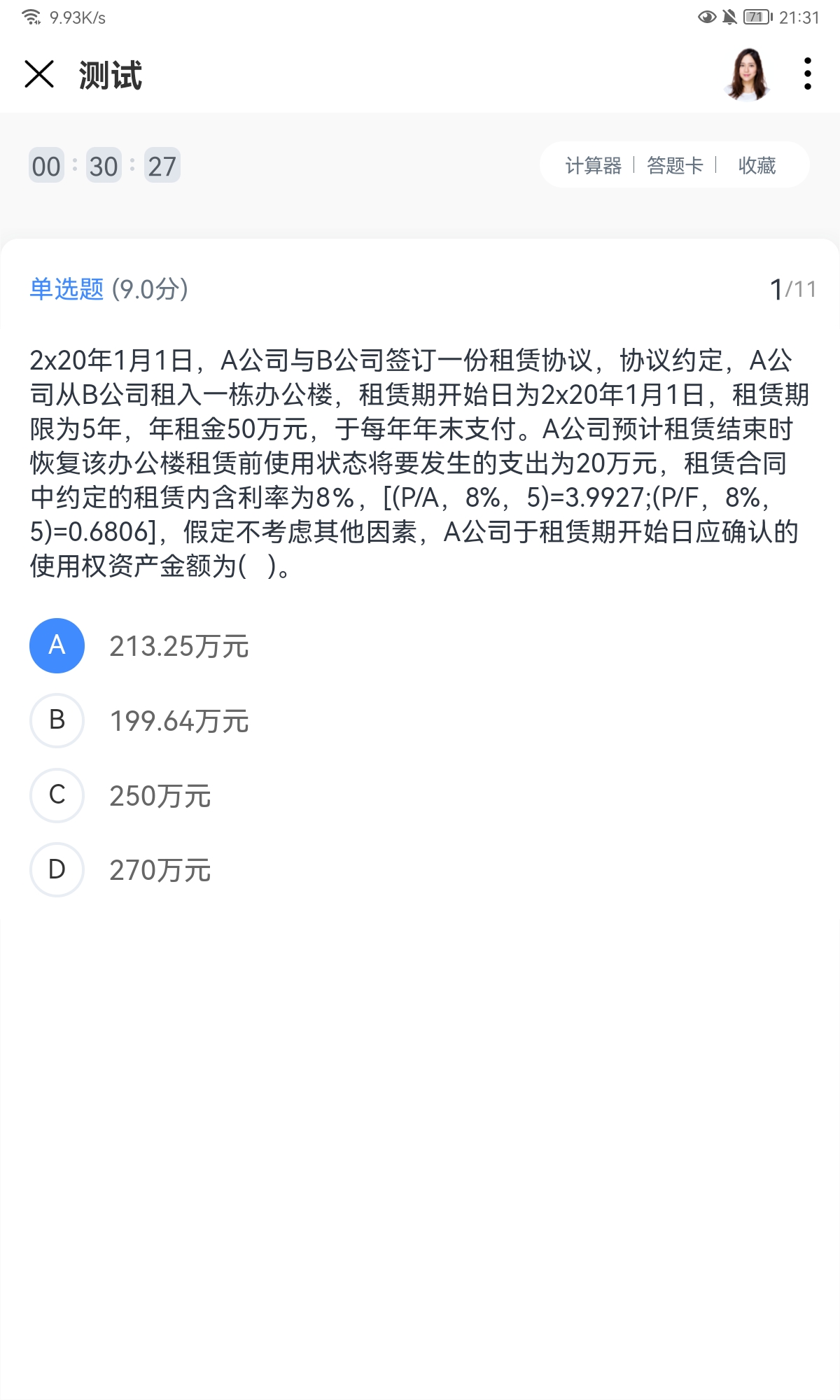Open the 答题卡 answer sheet
Screen dimensions: 840x1400
675,166
